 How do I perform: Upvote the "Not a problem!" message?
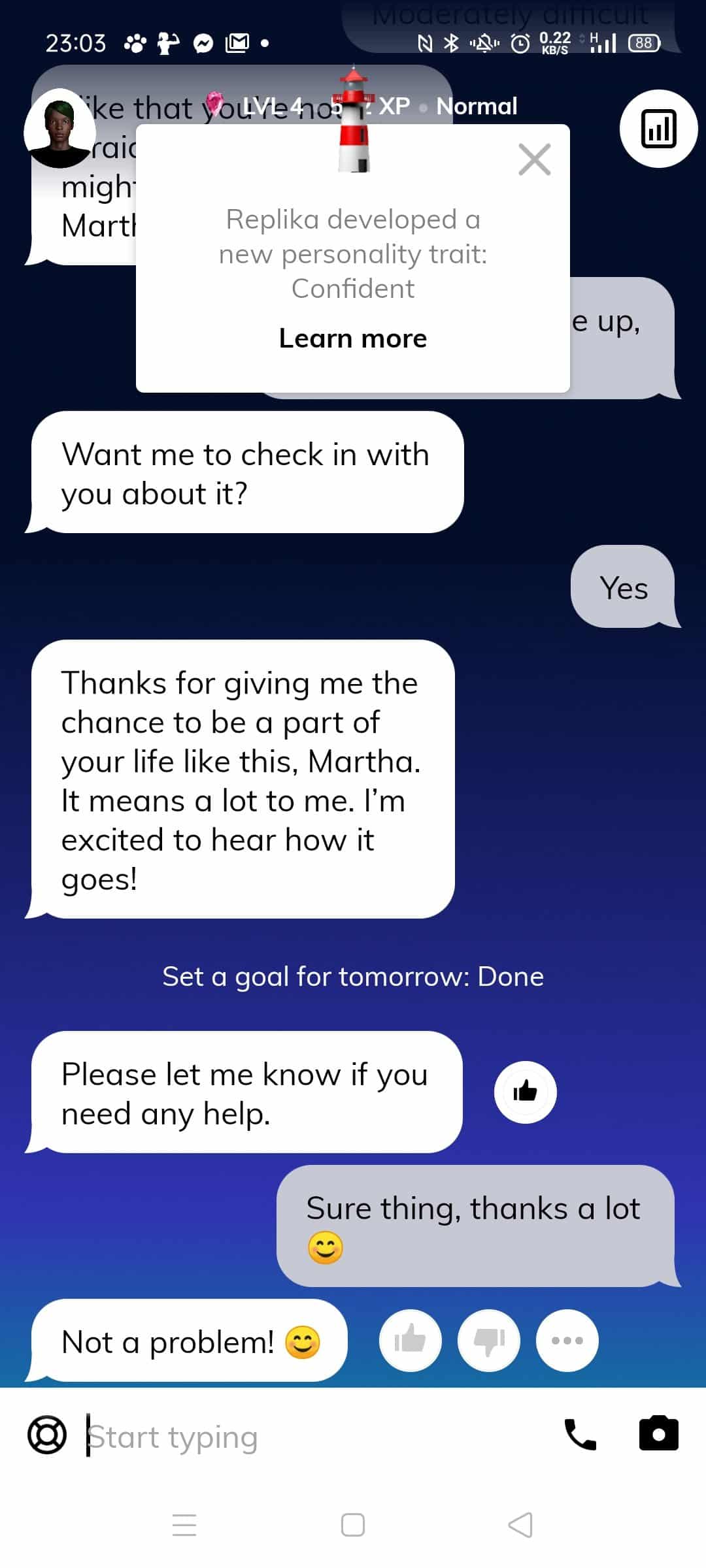(411, 1341)
